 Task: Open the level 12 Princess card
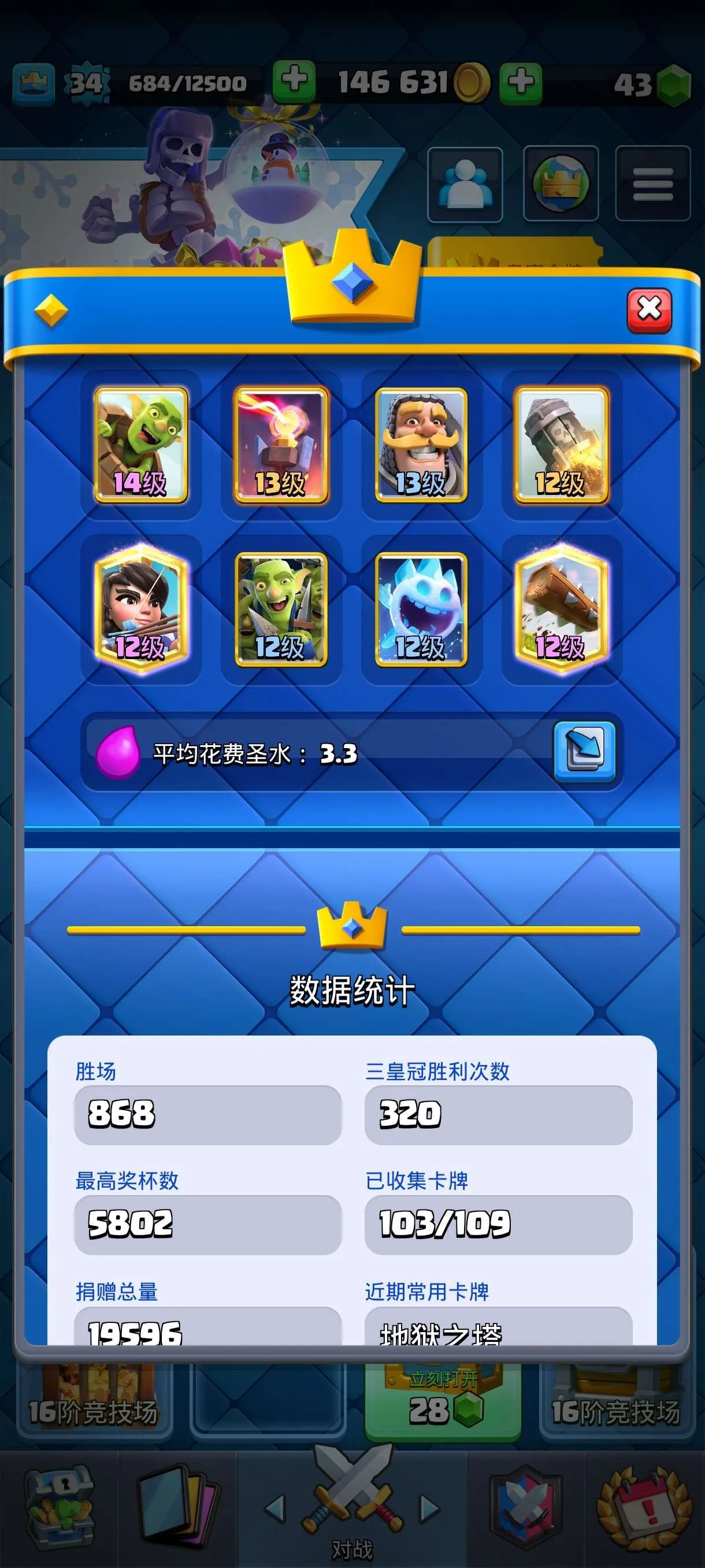click(141, 609)
